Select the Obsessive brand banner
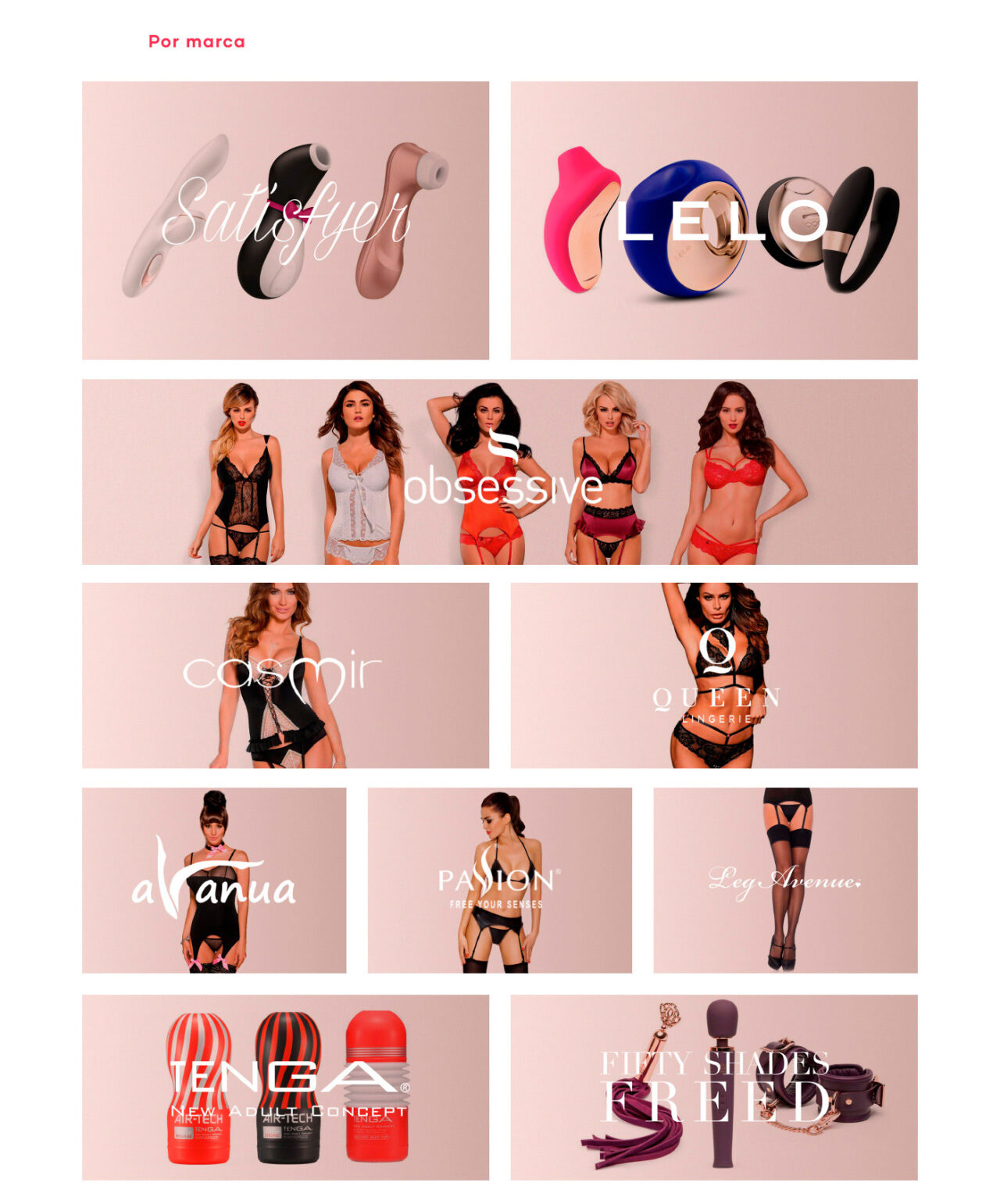Screen dimensions: 1000x1204 pos(499,472)
